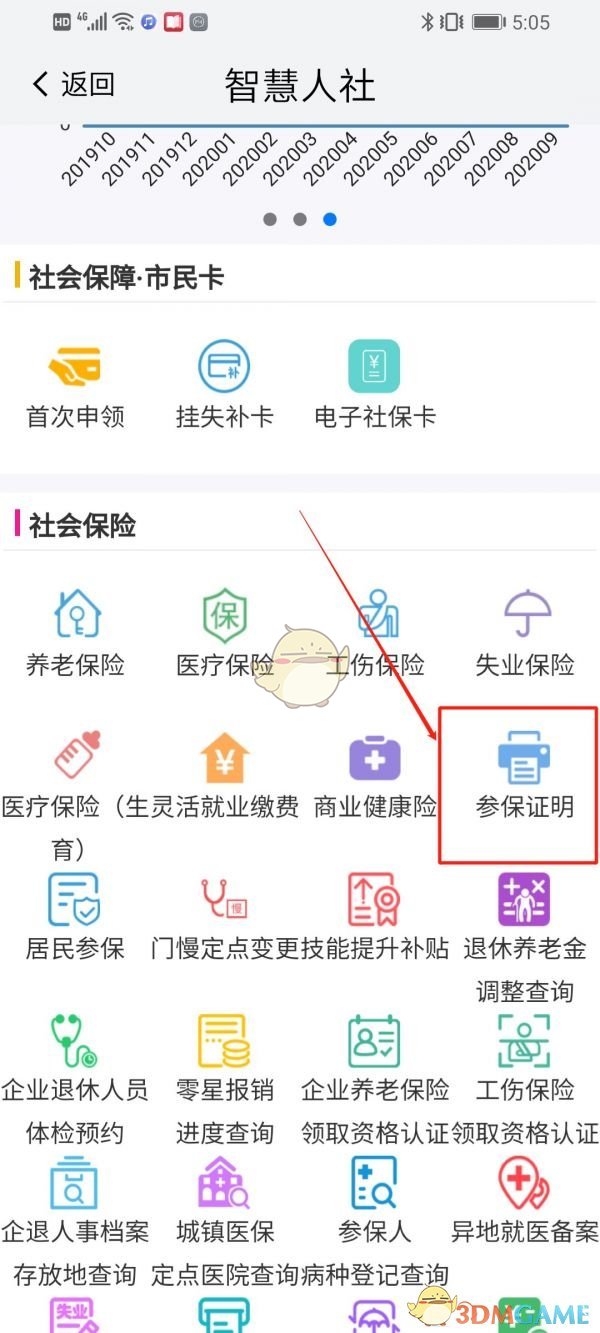
Task: Open 电子社保卡
Action: click(x=374, y=384)
